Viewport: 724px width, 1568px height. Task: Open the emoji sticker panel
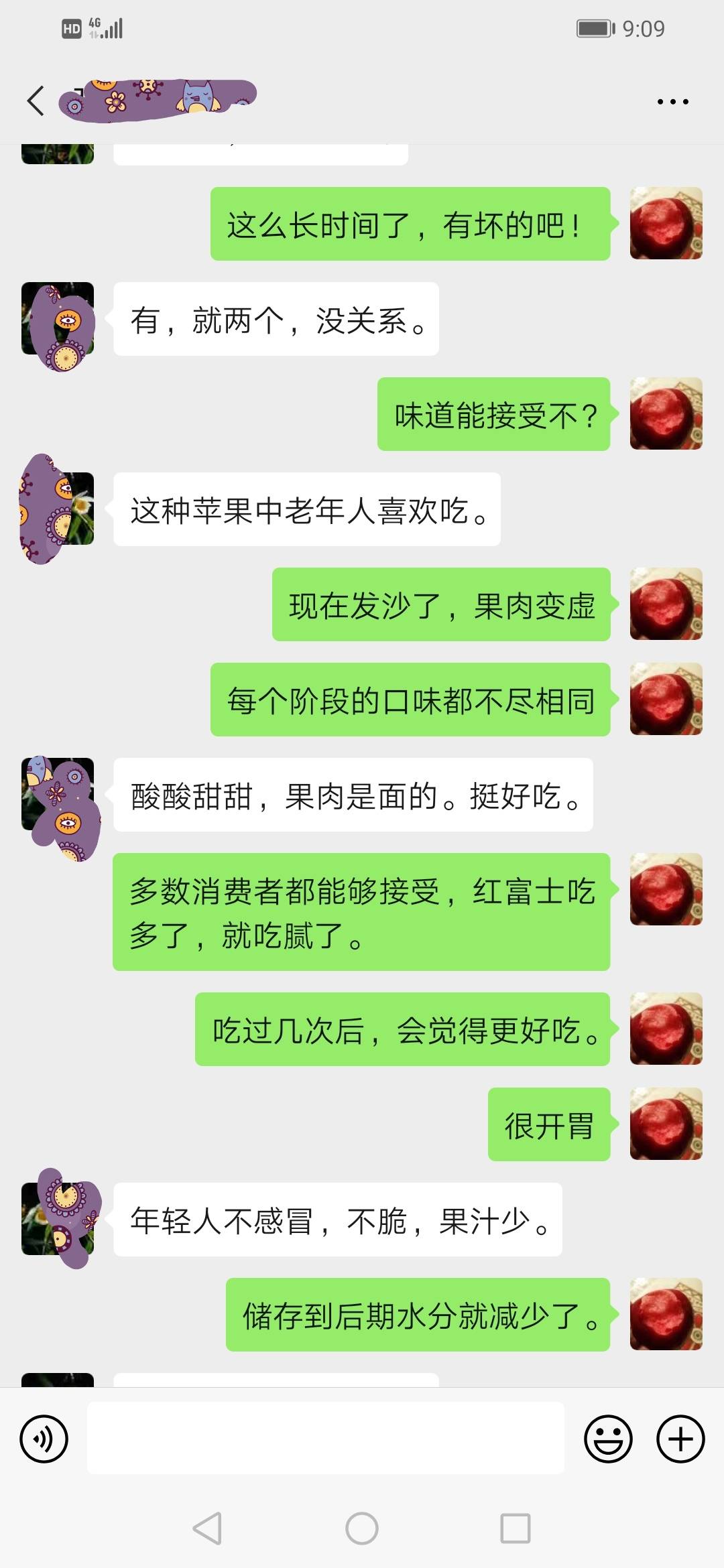pyautogui.click(x=608, y=1439)
